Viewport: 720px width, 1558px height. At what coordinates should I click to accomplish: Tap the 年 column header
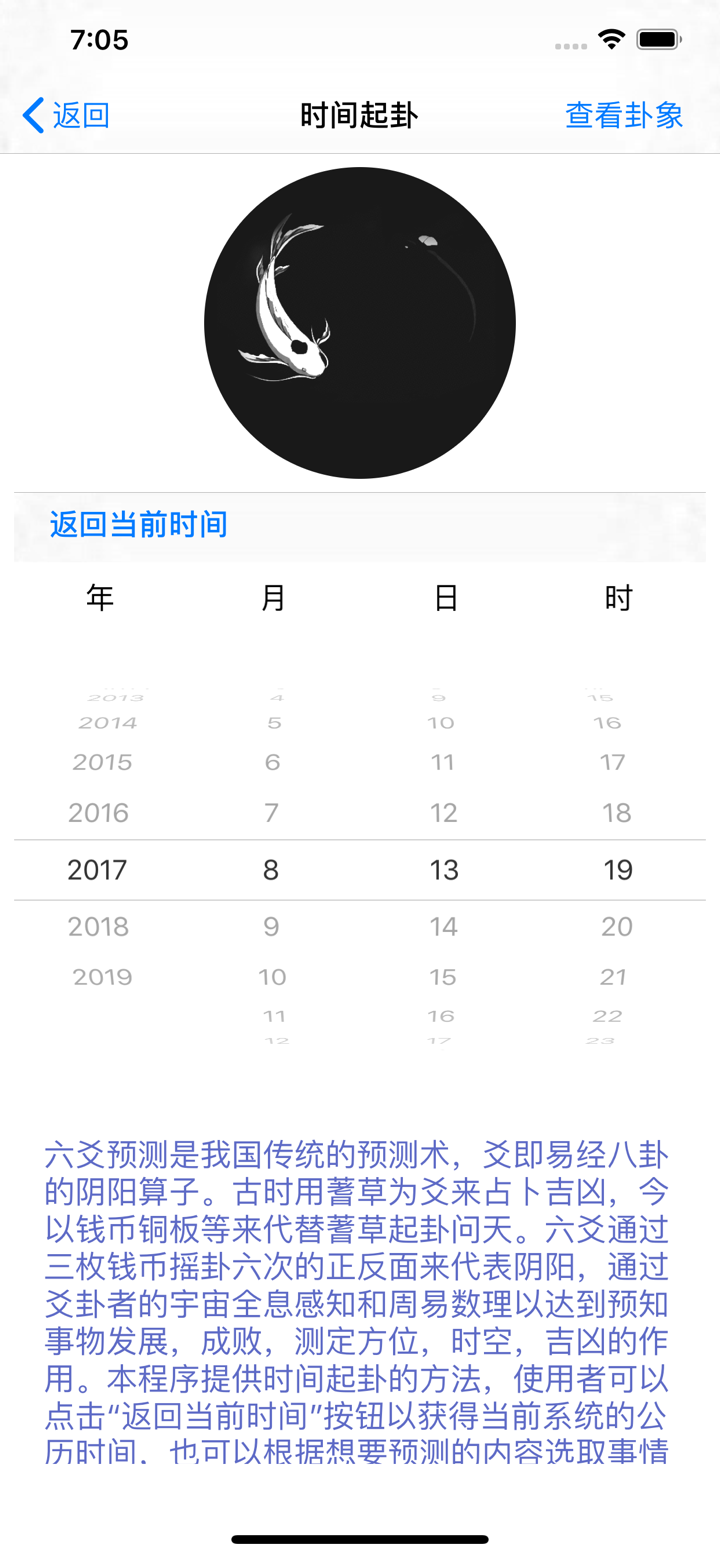pyautogui.click(x=98, y=597)
